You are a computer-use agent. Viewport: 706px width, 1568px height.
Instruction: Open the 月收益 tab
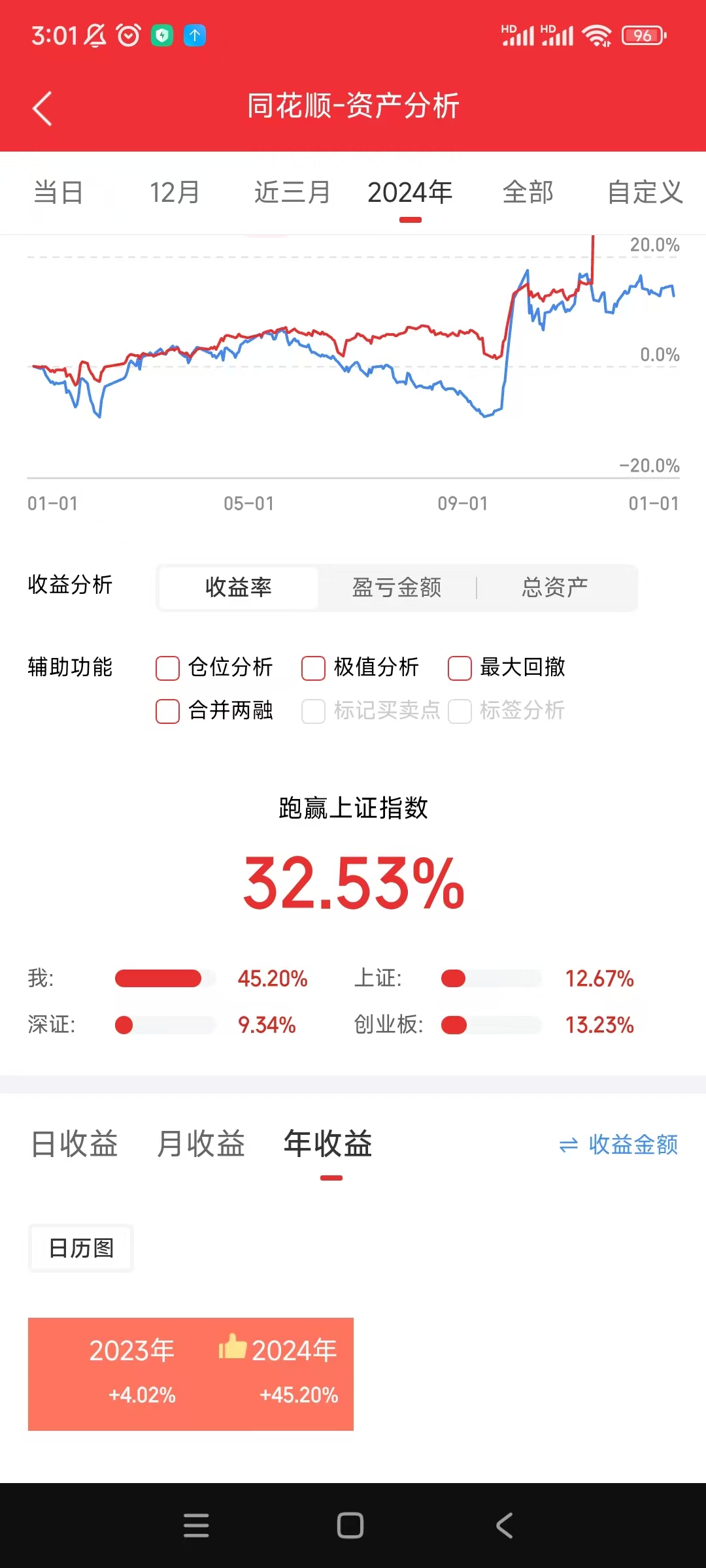(x=201, y=1144)
